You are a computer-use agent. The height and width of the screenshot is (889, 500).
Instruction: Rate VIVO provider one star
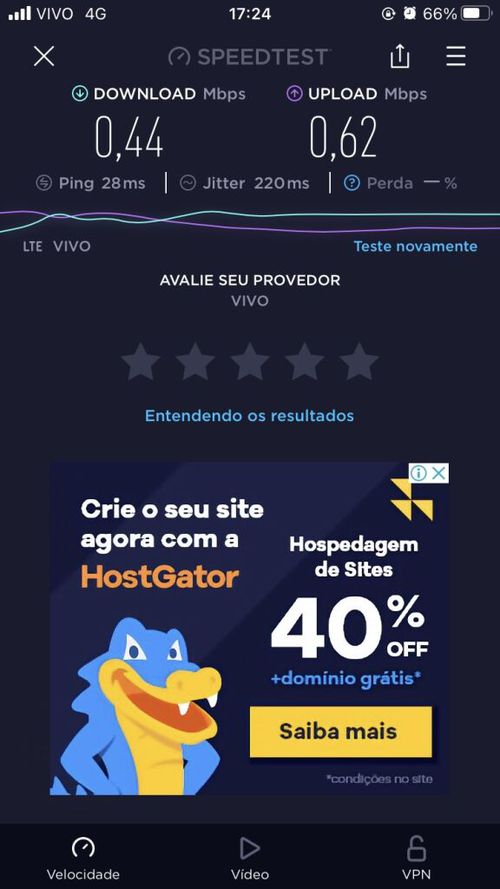point(140,361)
